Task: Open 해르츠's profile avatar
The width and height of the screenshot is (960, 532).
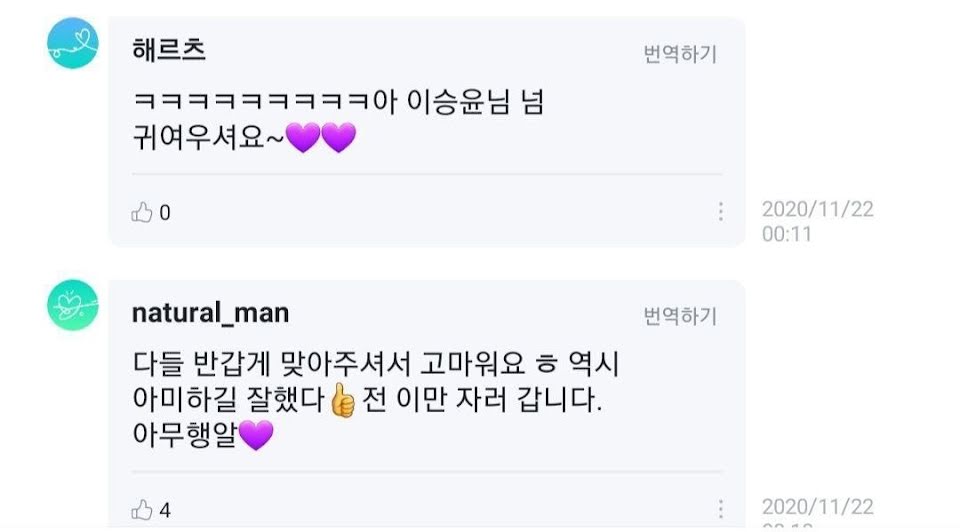Action: (73, 43)
